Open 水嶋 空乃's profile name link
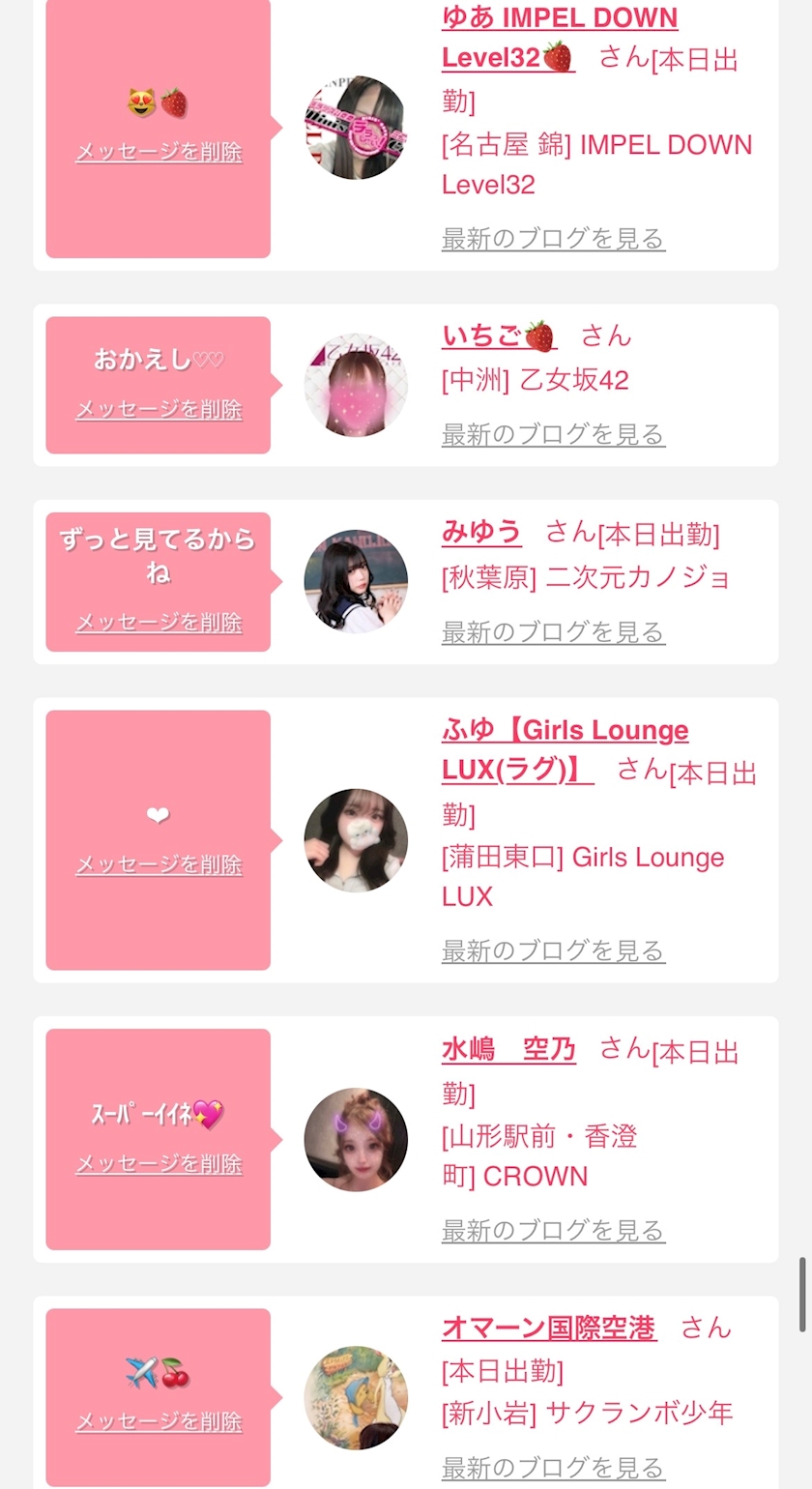The height and width of the screenshot is (1489, 812). [508, 1049]
